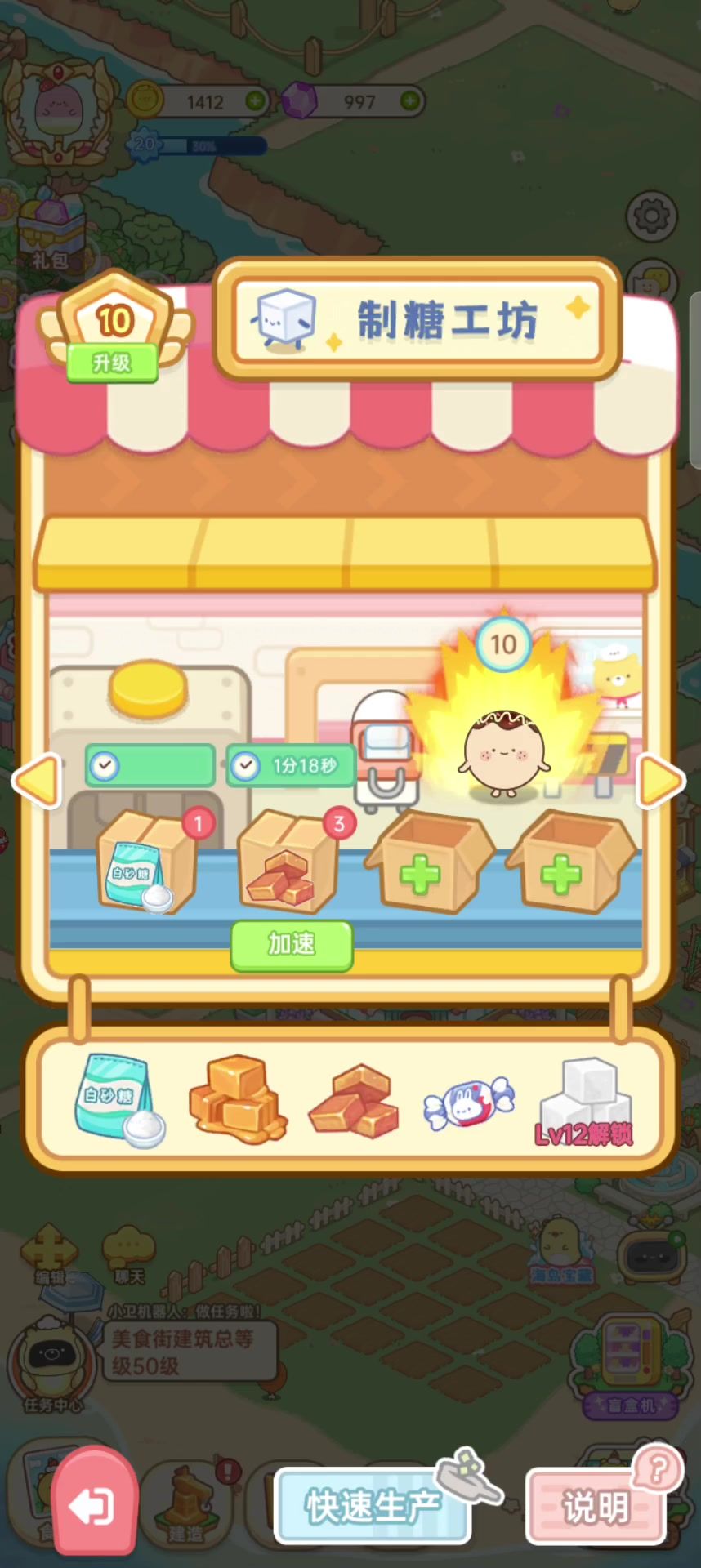The width and height of the screenshot is (701, 1568).
Task: Tap 加速 to speed up production
Action: click(x=292, y=945)
